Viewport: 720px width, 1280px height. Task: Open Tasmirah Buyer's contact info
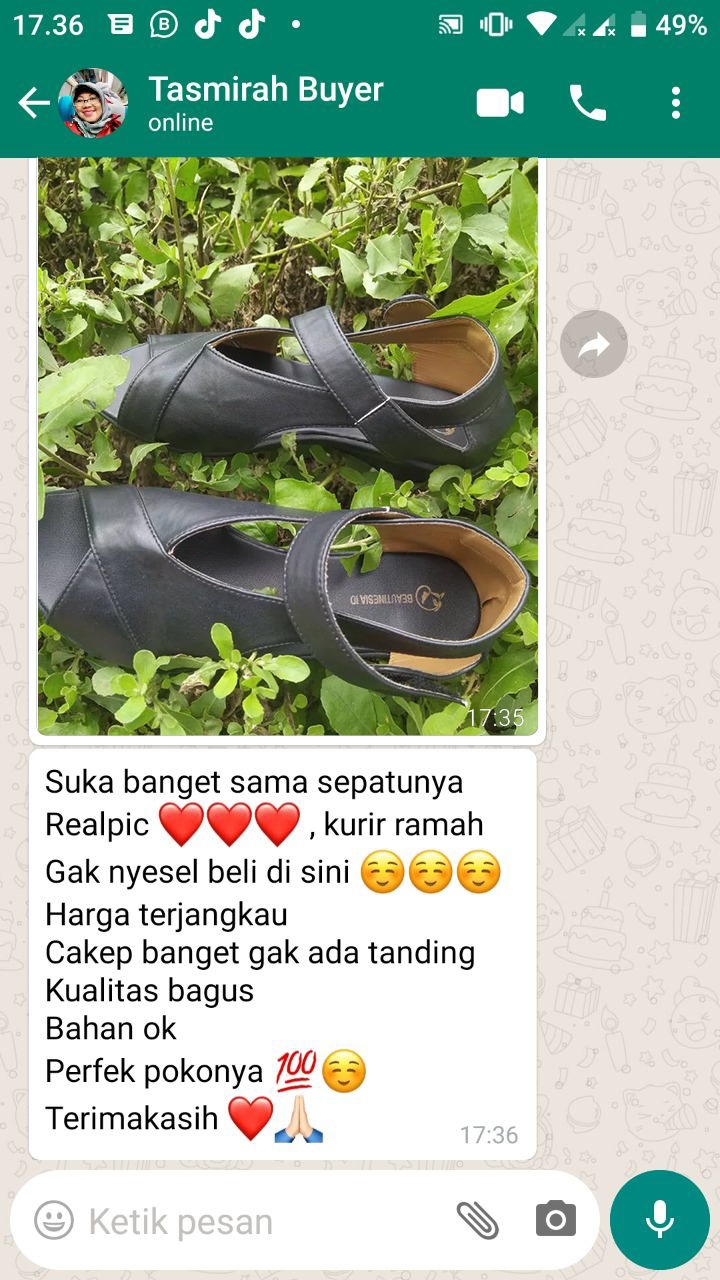(x=265, y=103)
